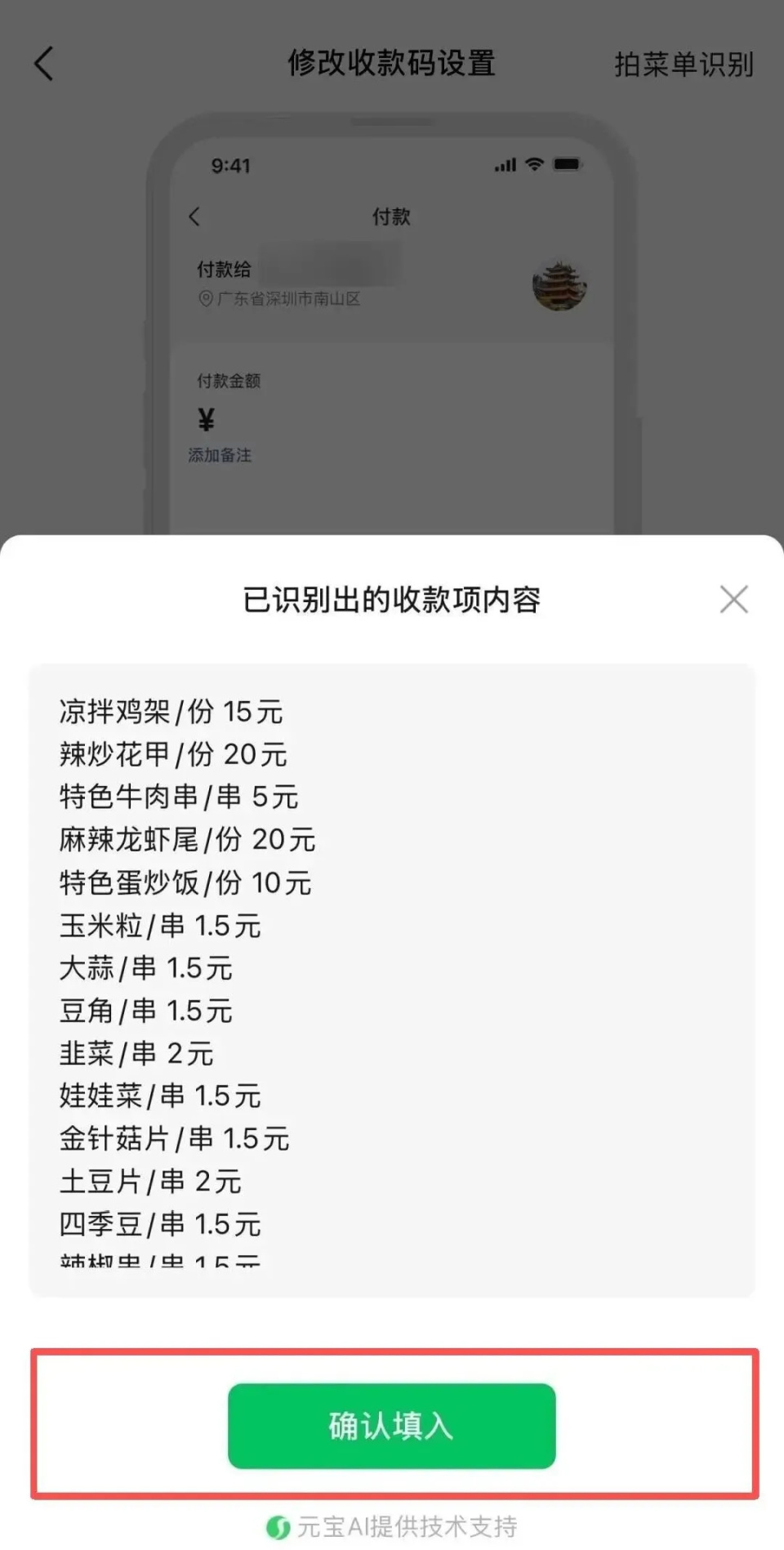Select the 凉拌鸡架 list entry

pos(171,712)
